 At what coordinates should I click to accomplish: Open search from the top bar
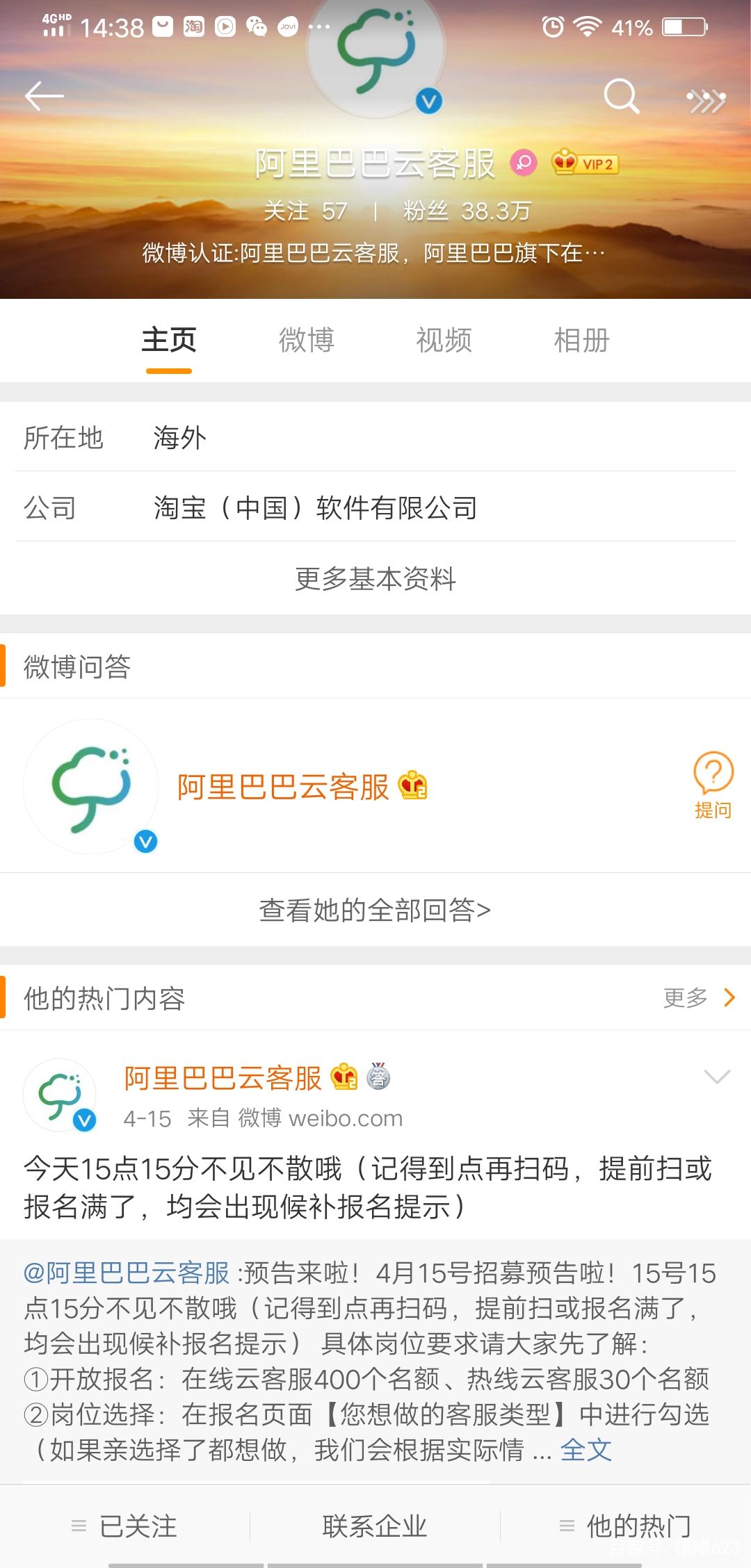coord(622,98)
